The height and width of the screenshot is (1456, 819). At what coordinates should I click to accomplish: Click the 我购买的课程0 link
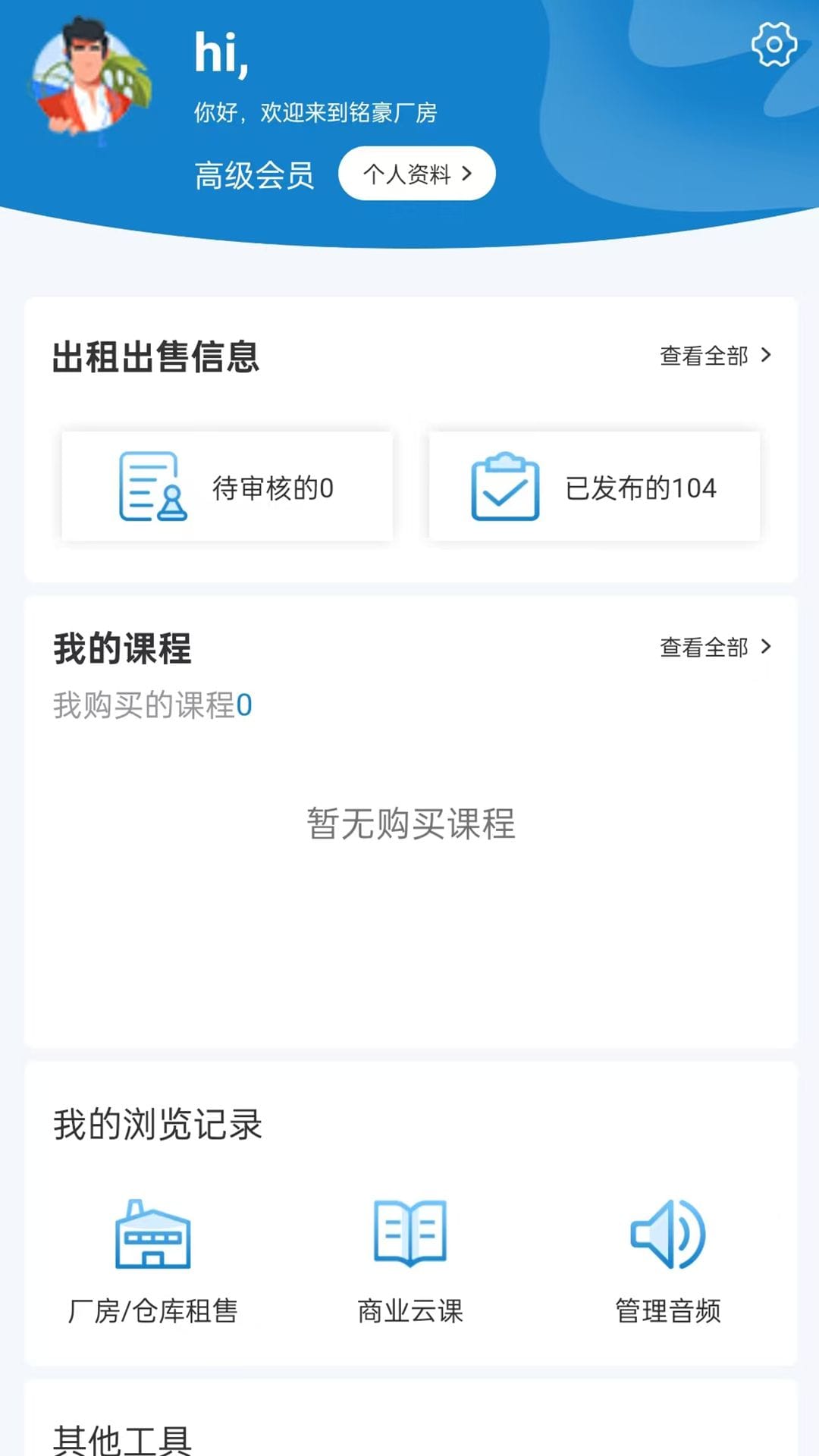[152, 705]
